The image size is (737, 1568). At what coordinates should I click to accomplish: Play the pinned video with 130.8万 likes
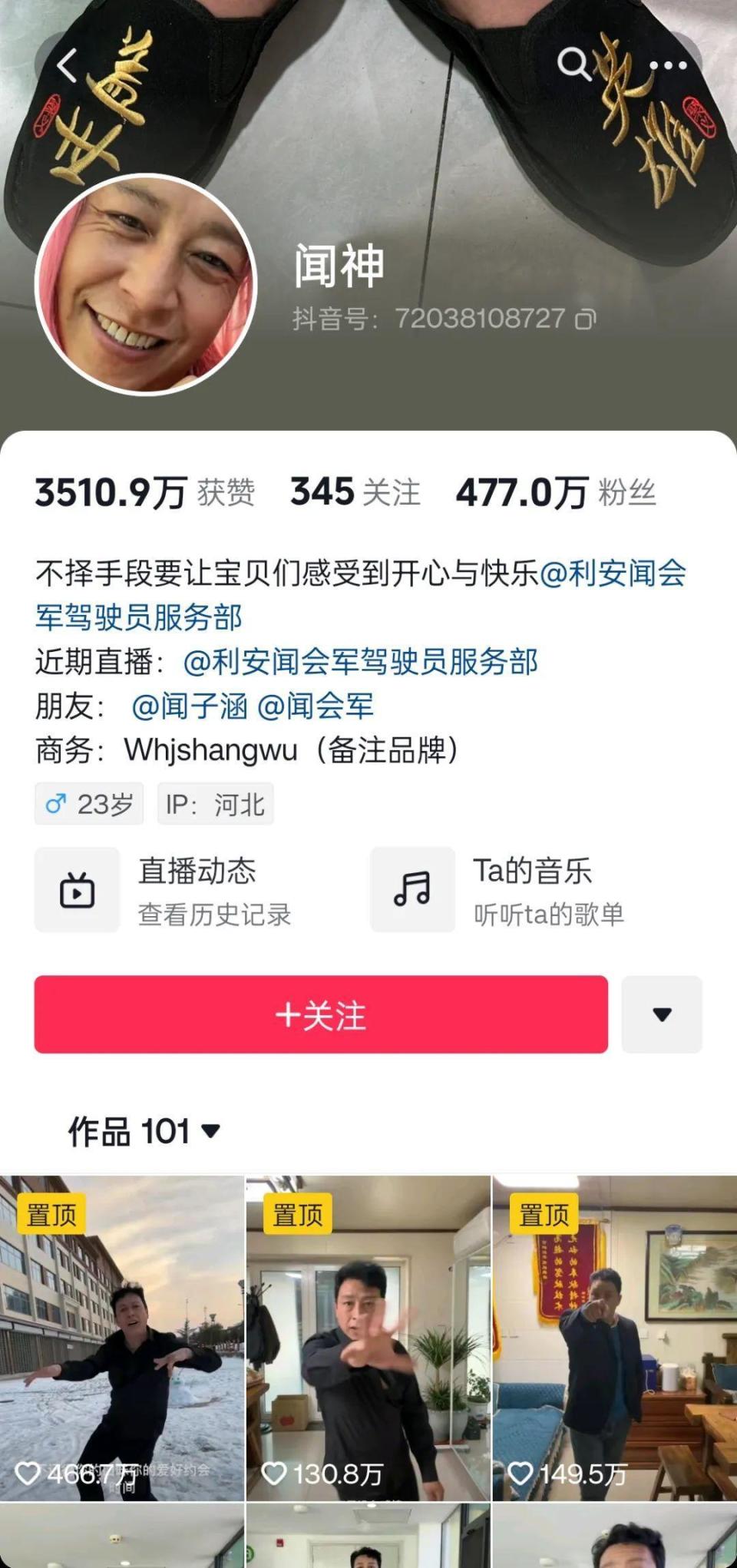tap(368, 1338)
